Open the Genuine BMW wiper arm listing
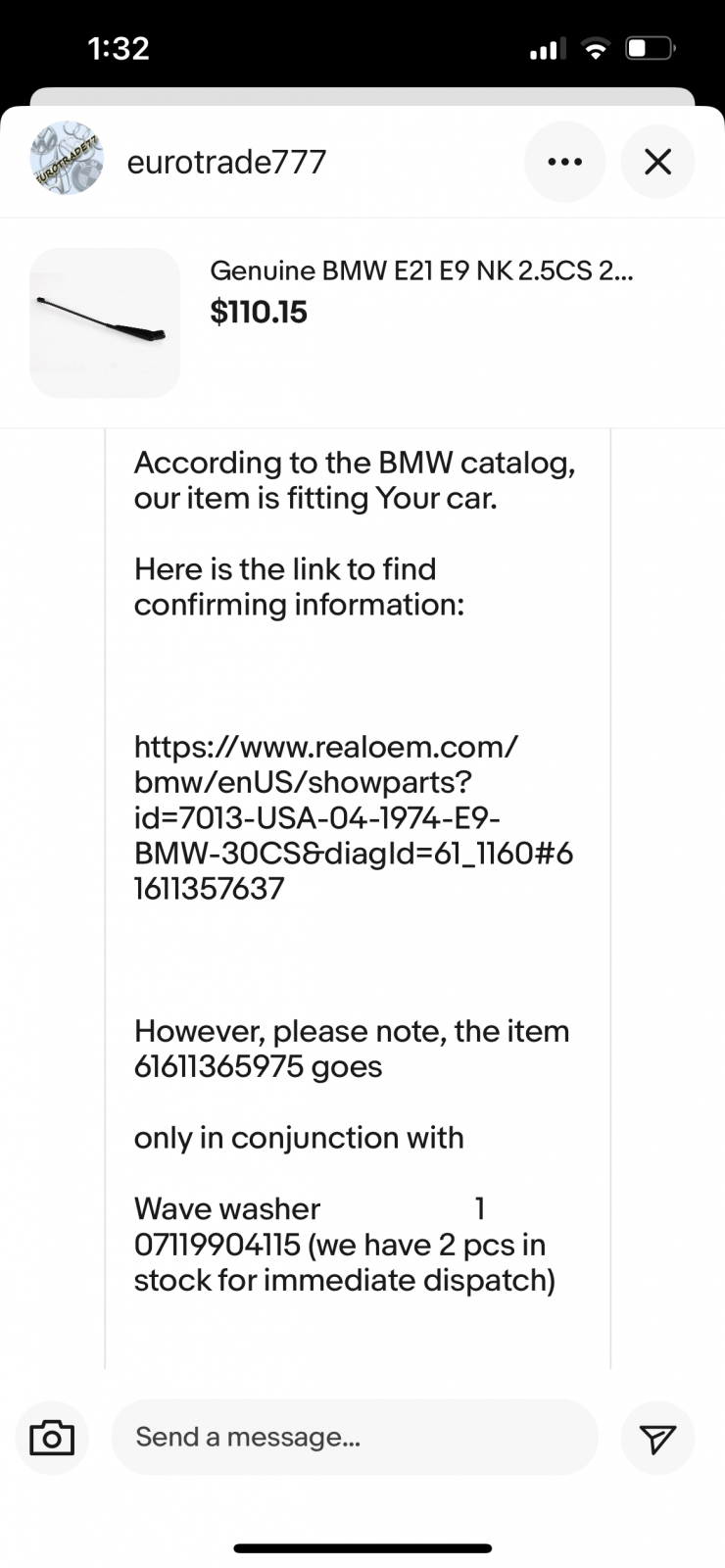 (362, 322)
